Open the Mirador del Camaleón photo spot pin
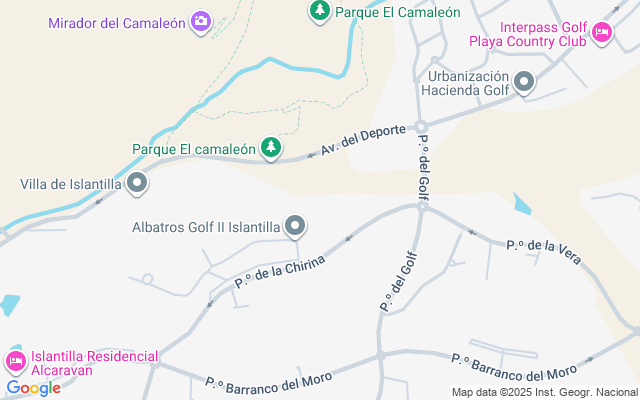The image size is (640, 400). [x=201, y=22]
